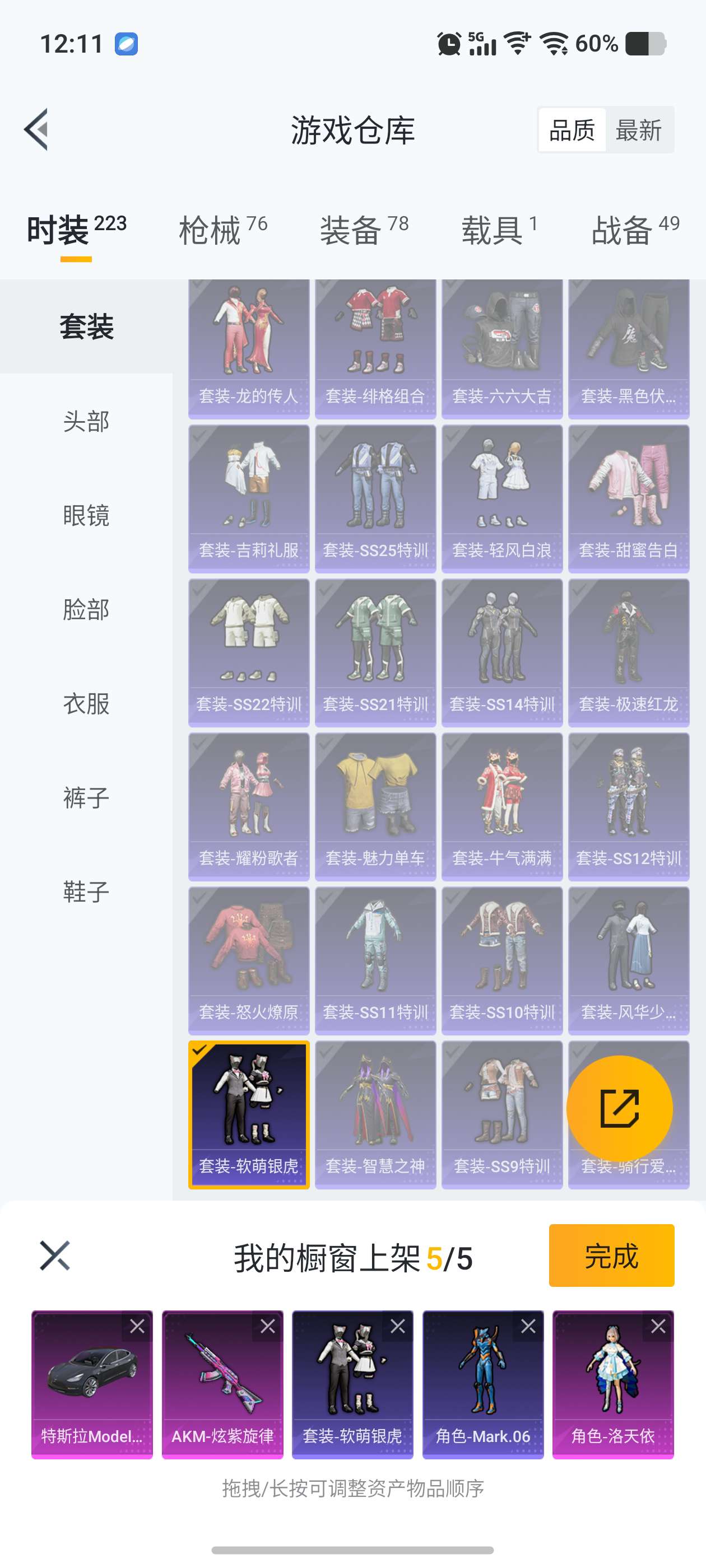Deselect the 套装-软萌银虎 outfit in grid

(x=249, y=1114)
